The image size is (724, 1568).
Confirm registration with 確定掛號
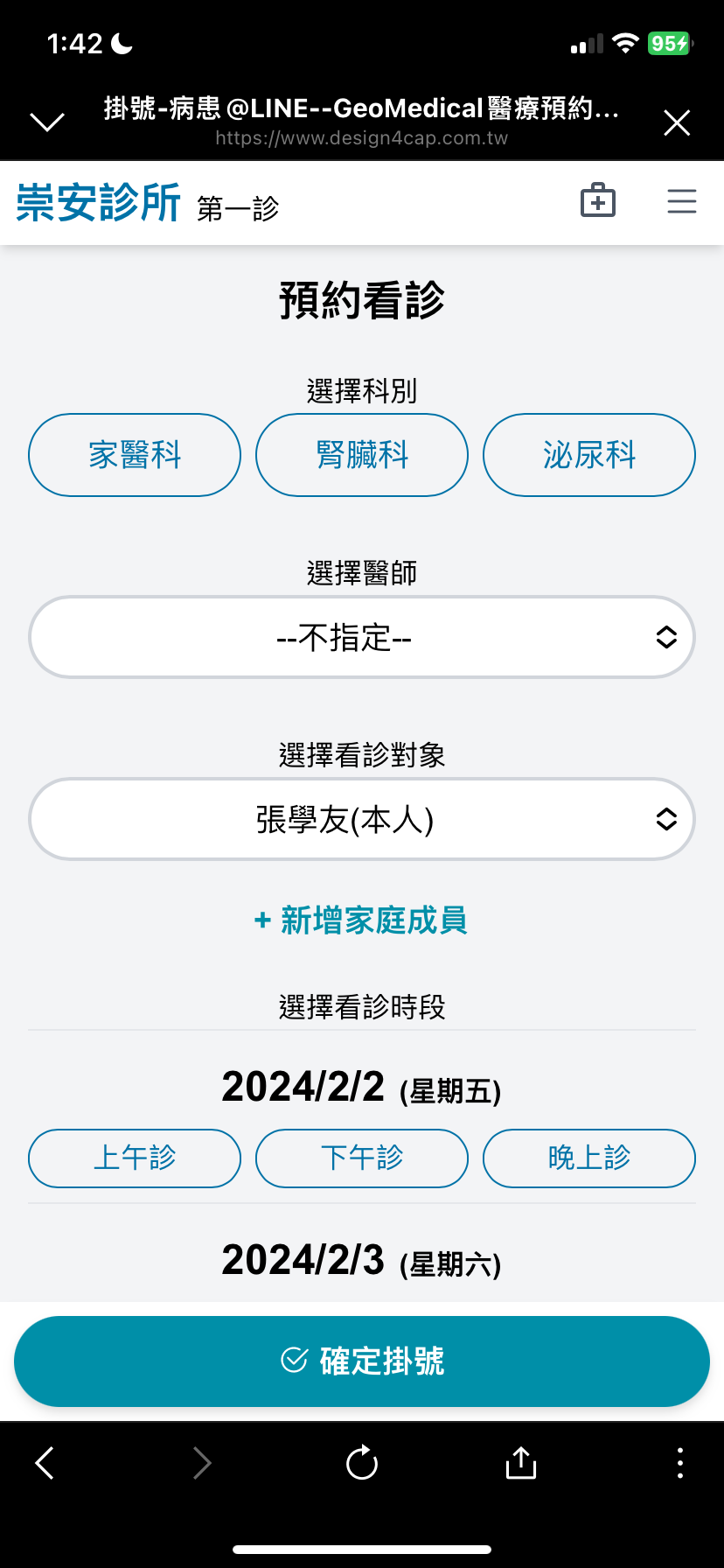pyautogui.click(x=362, y=1361)
